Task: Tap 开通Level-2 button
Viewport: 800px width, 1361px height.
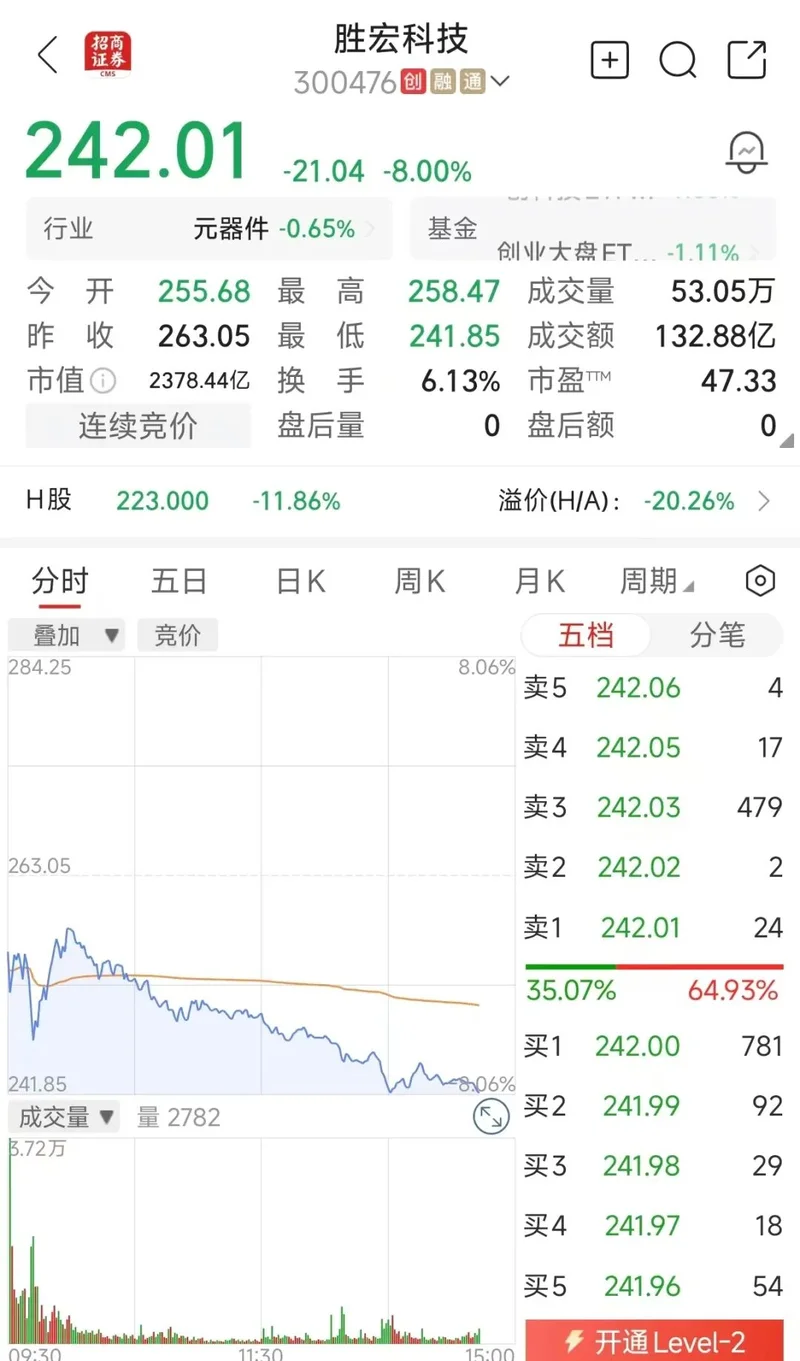Action: click(x=654, y=1341)
